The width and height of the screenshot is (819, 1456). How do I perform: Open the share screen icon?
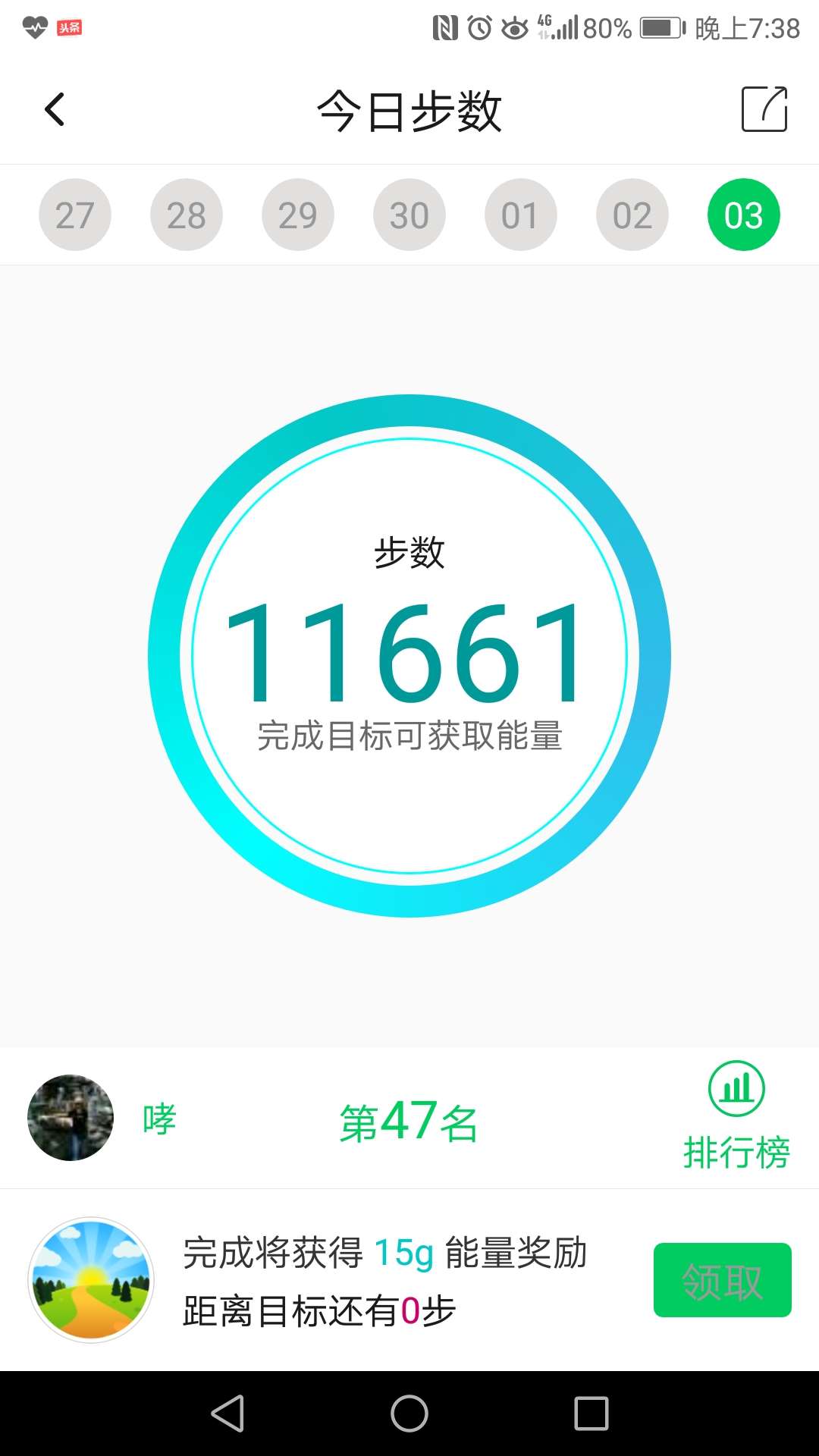[765, 108]
